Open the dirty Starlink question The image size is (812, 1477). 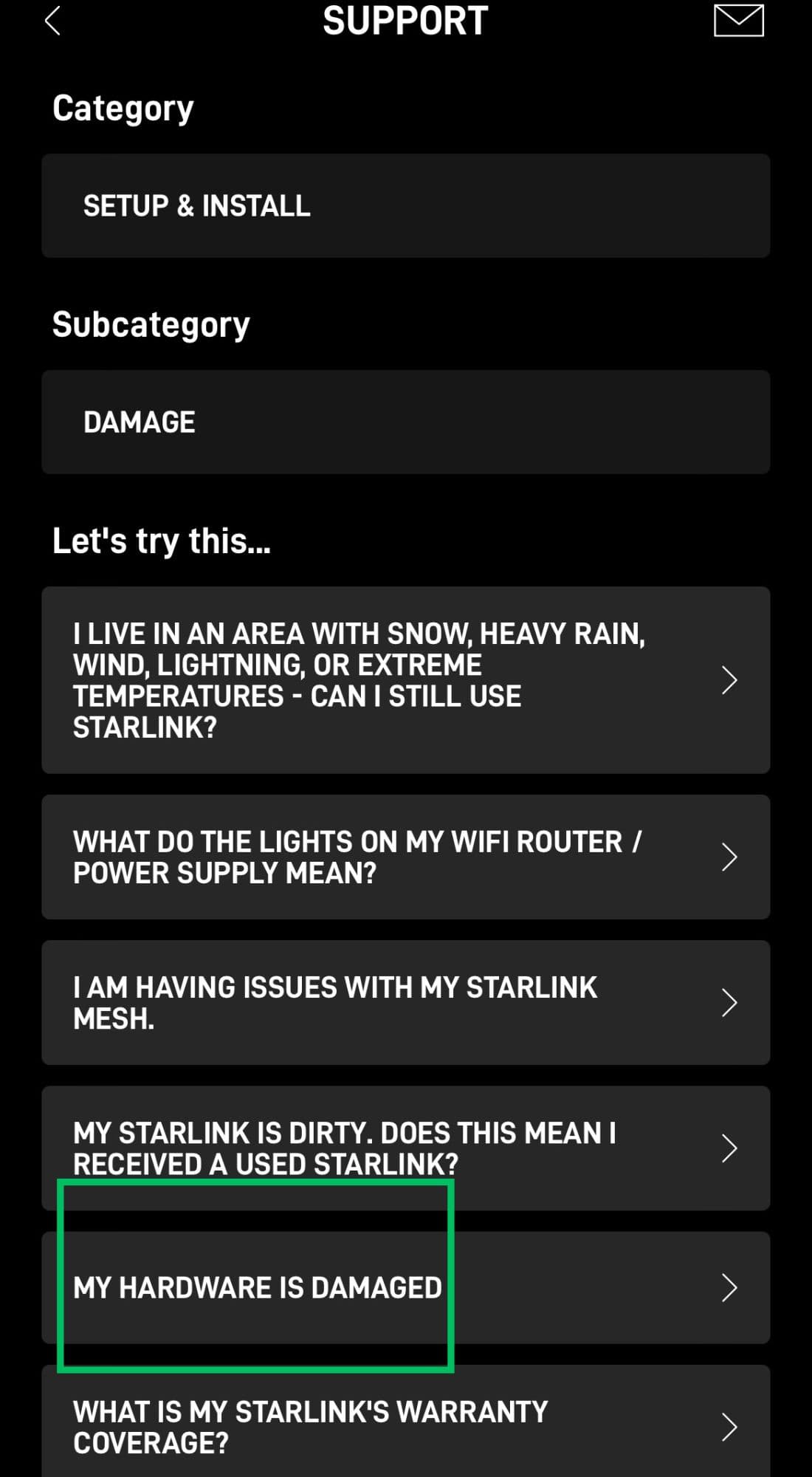tap(405, 1147)
